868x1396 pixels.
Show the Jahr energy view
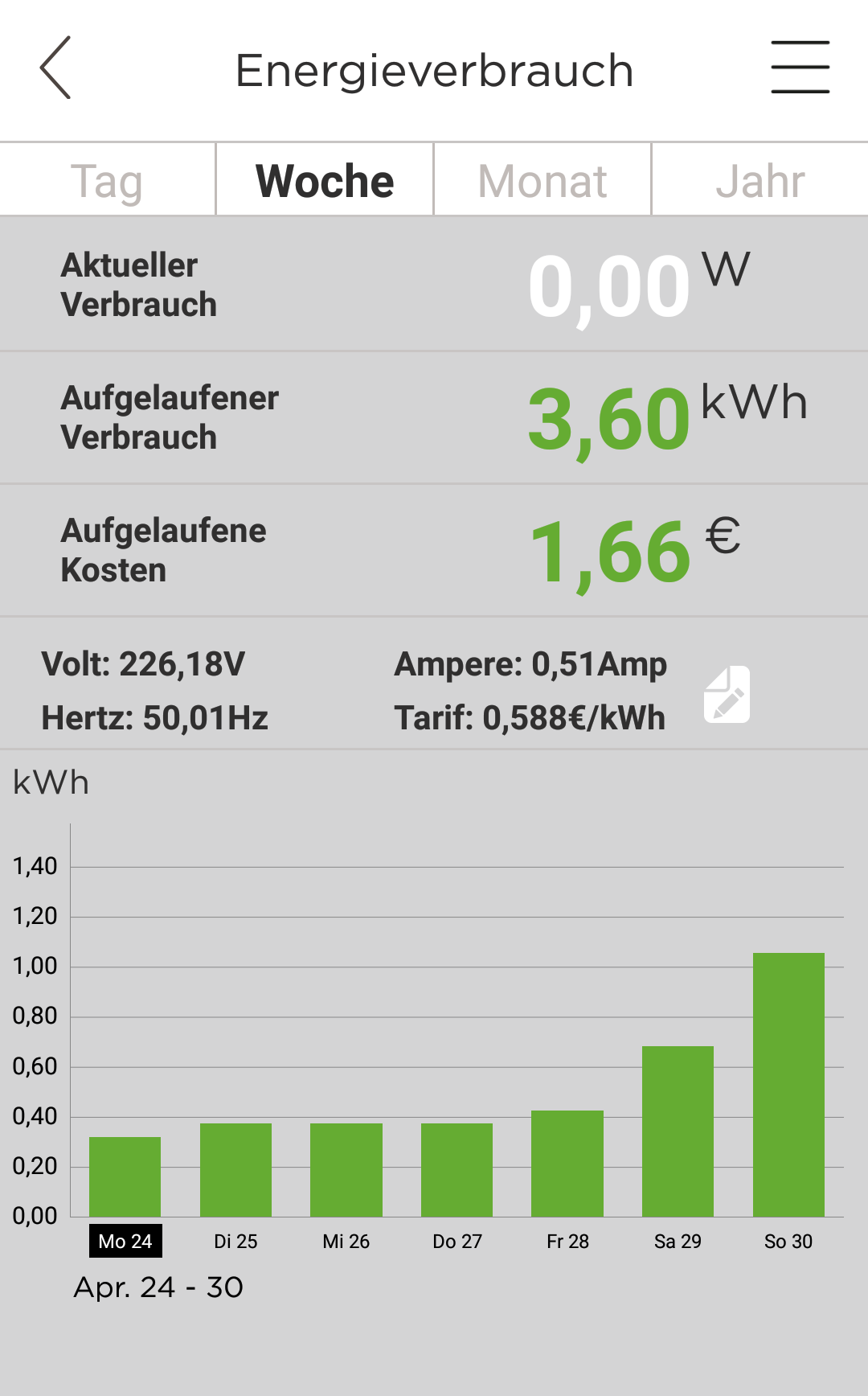pyautogui.click(x=760, y=180)
